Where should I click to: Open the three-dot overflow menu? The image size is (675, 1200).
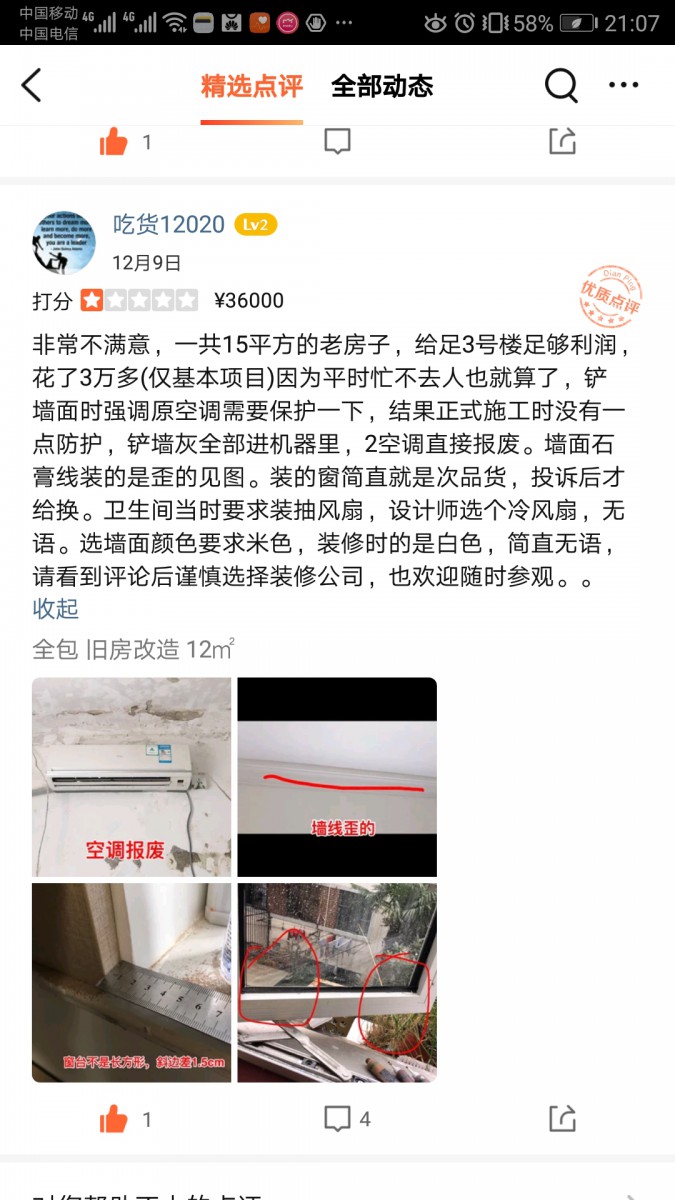pos(623,86)
